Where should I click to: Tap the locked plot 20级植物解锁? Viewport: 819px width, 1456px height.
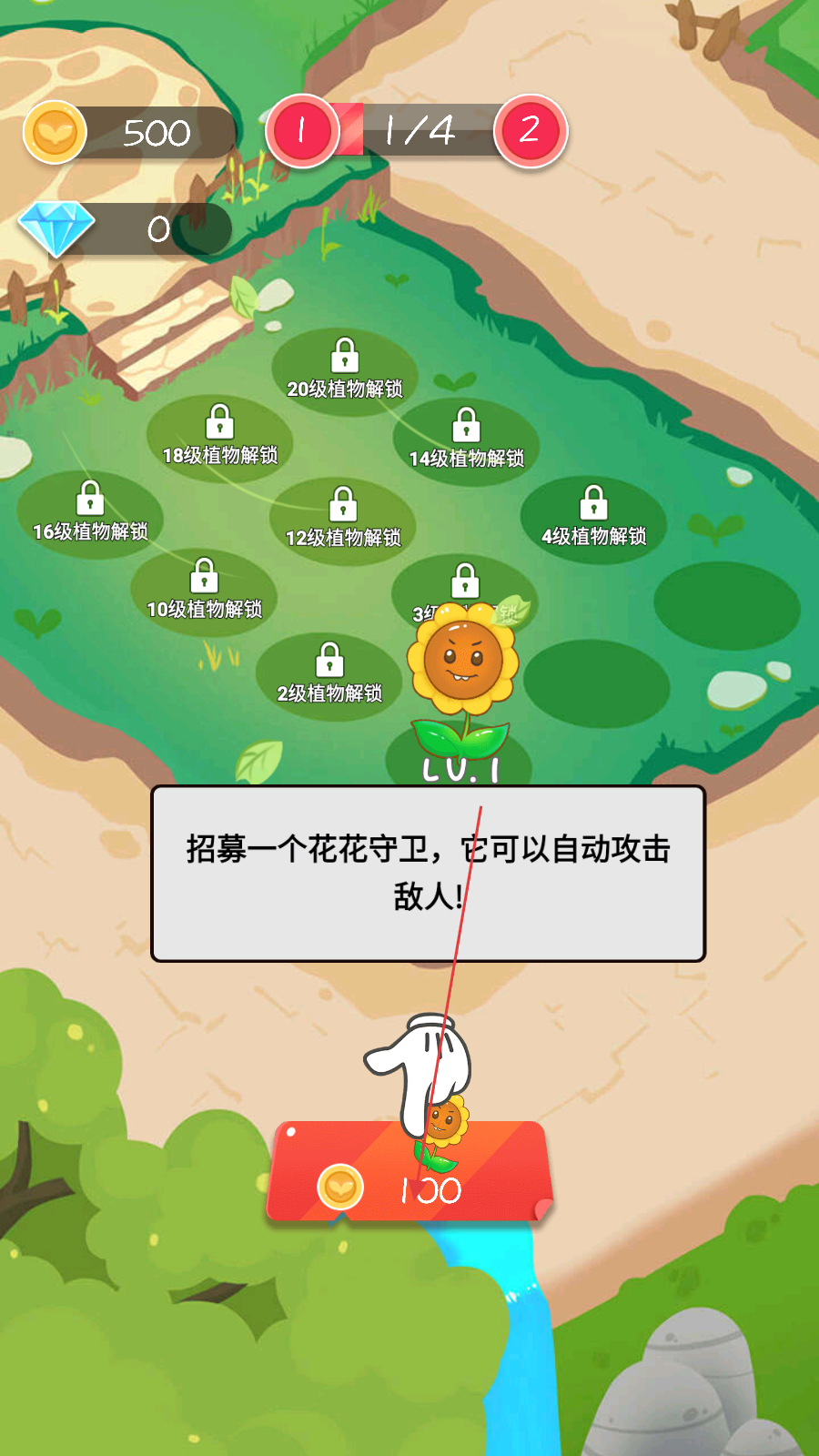click(x=345, y=373)
